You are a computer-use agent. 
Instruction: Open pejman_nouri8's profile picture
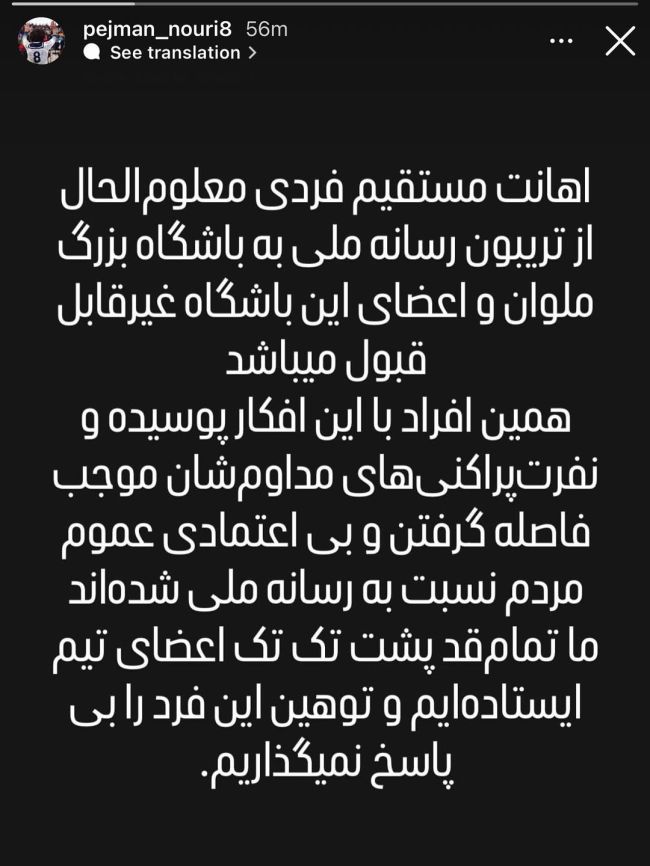(41, 41)
